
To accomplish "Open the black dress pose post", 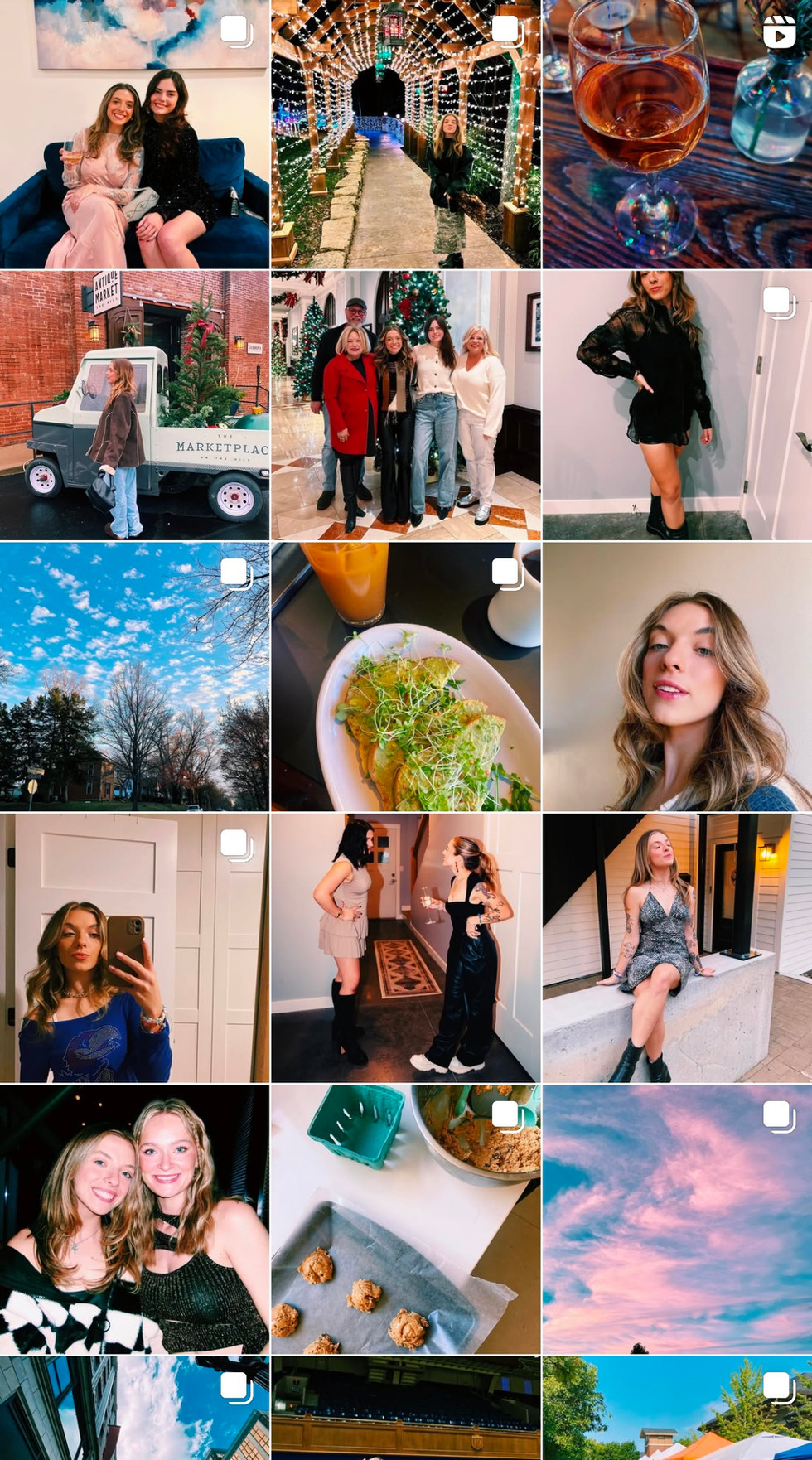I will tap(677, 405).
